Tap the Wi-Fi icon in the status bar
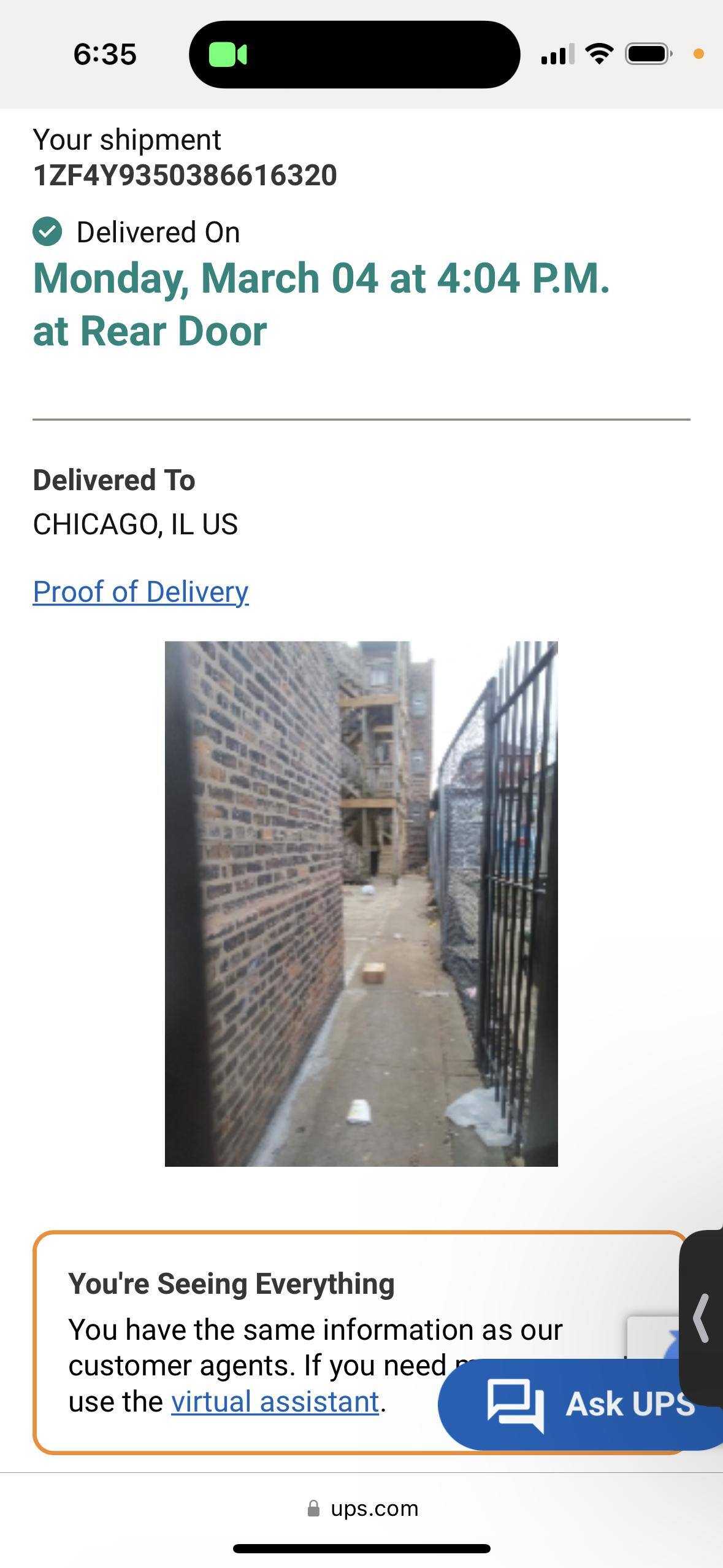The image size is (723, 1568). [x=600, y=55]
